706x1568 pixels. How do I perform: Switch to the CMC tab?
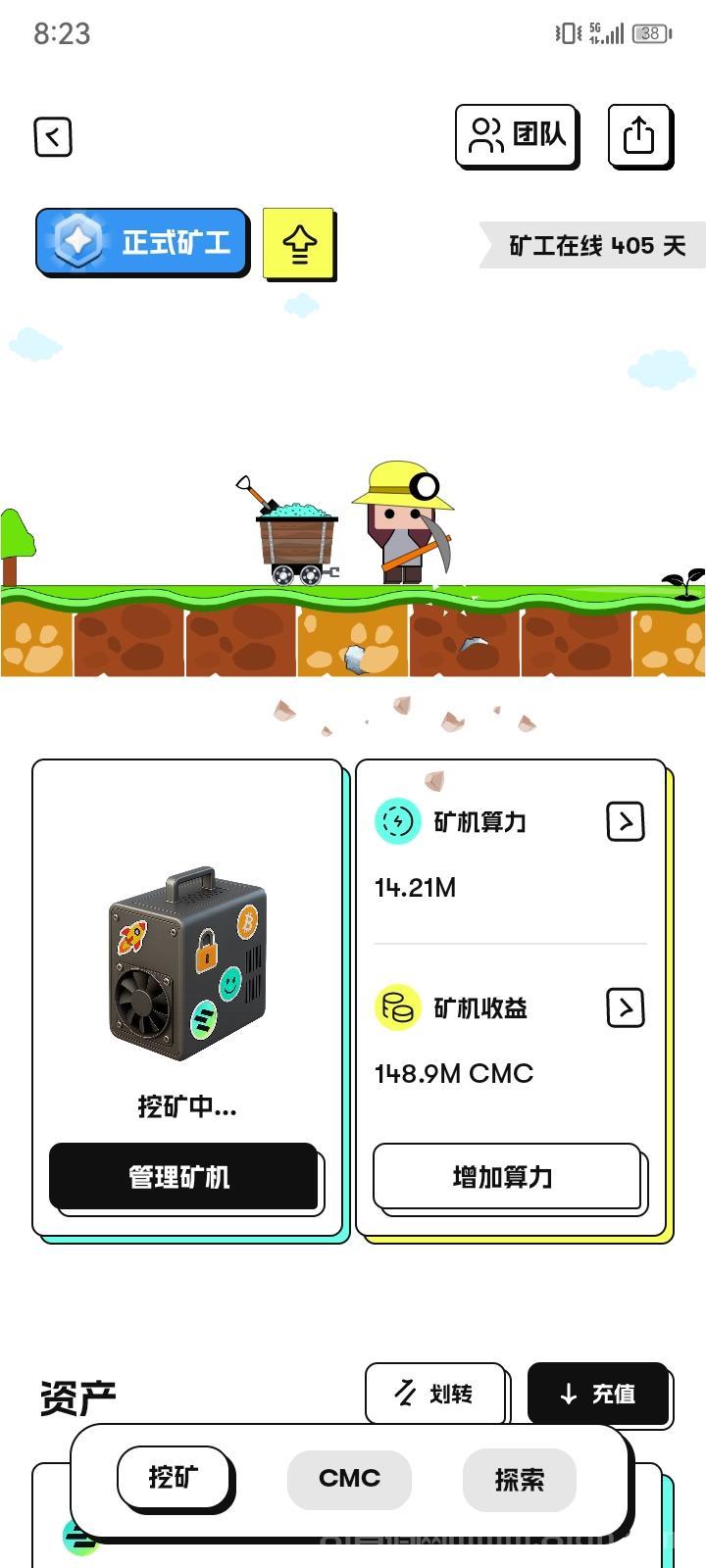click(x=349, y=1478)
